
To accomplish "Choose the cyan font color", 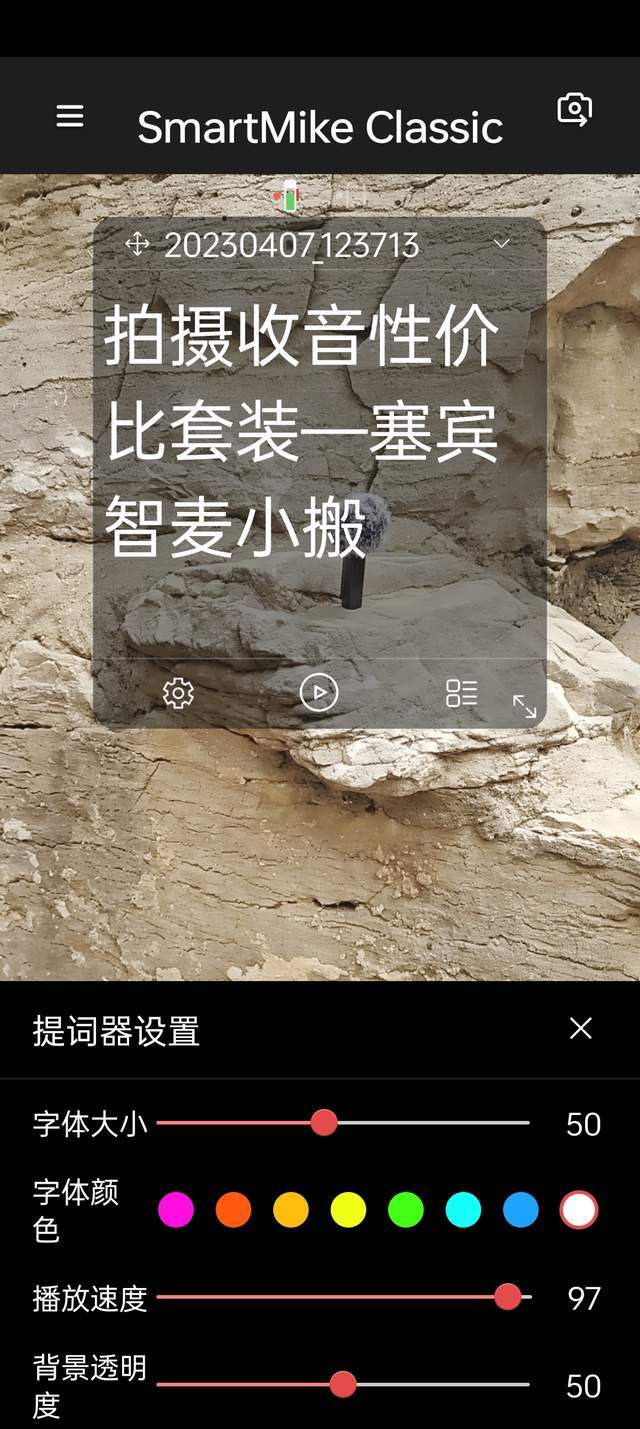I will coord(463,1209).
